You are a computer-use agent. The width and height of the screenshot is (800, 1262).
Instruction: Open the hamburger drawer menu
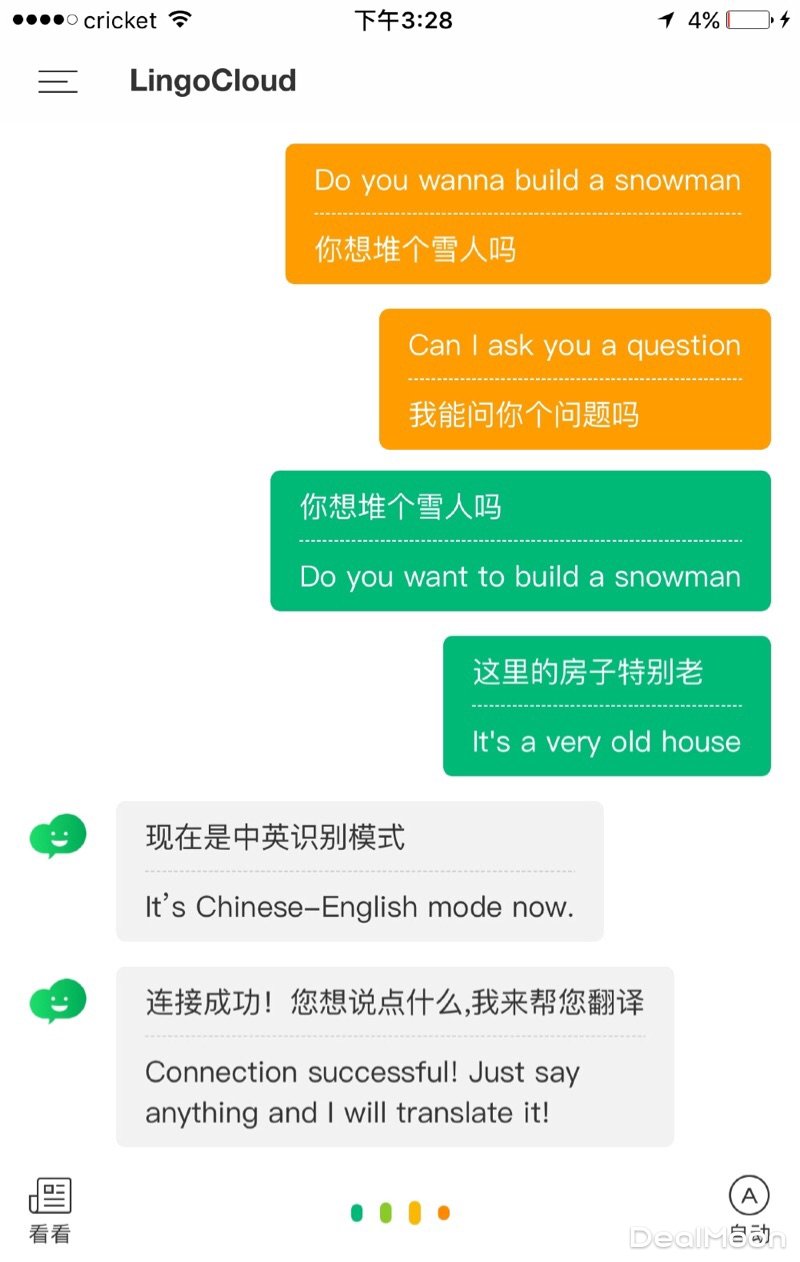(x=57, y=81)
